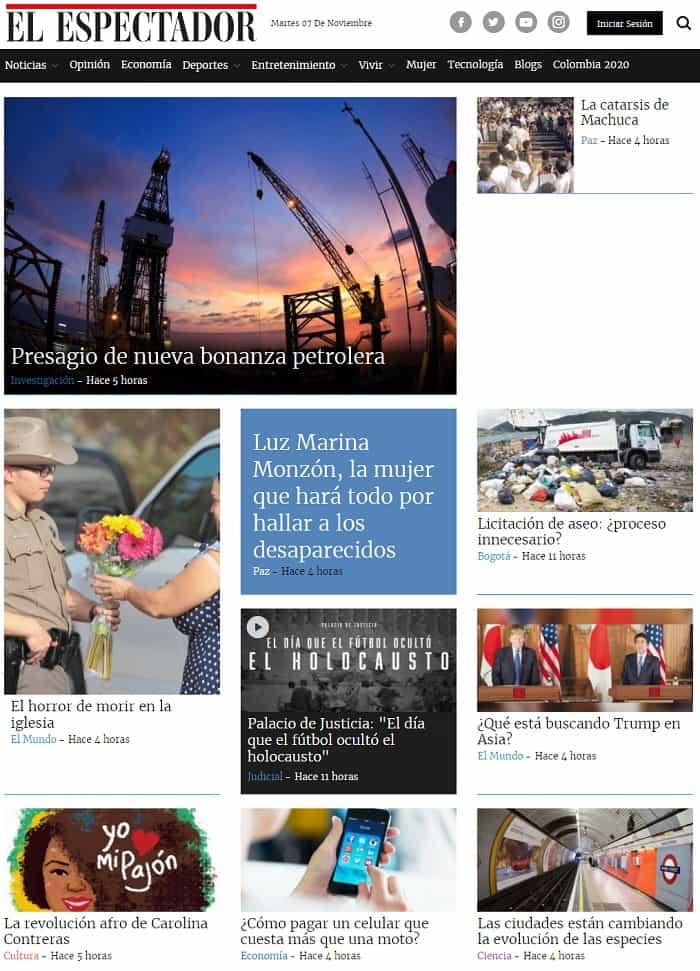Tap the Iniciar Sesión button
Image resolution: width=700 pixels, height=971 pixels.
[x=624, y=23]
